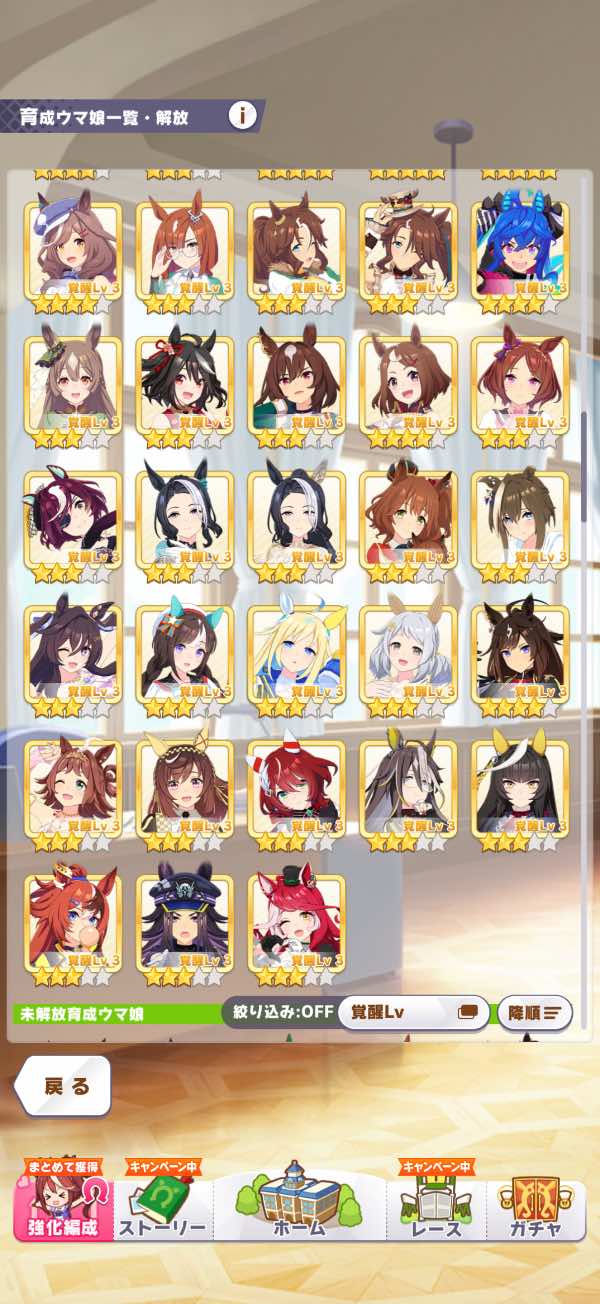Viewport: 600px width, 1304px height.
Task: Tap the 戻る back button
Action: pos(64,1086)
